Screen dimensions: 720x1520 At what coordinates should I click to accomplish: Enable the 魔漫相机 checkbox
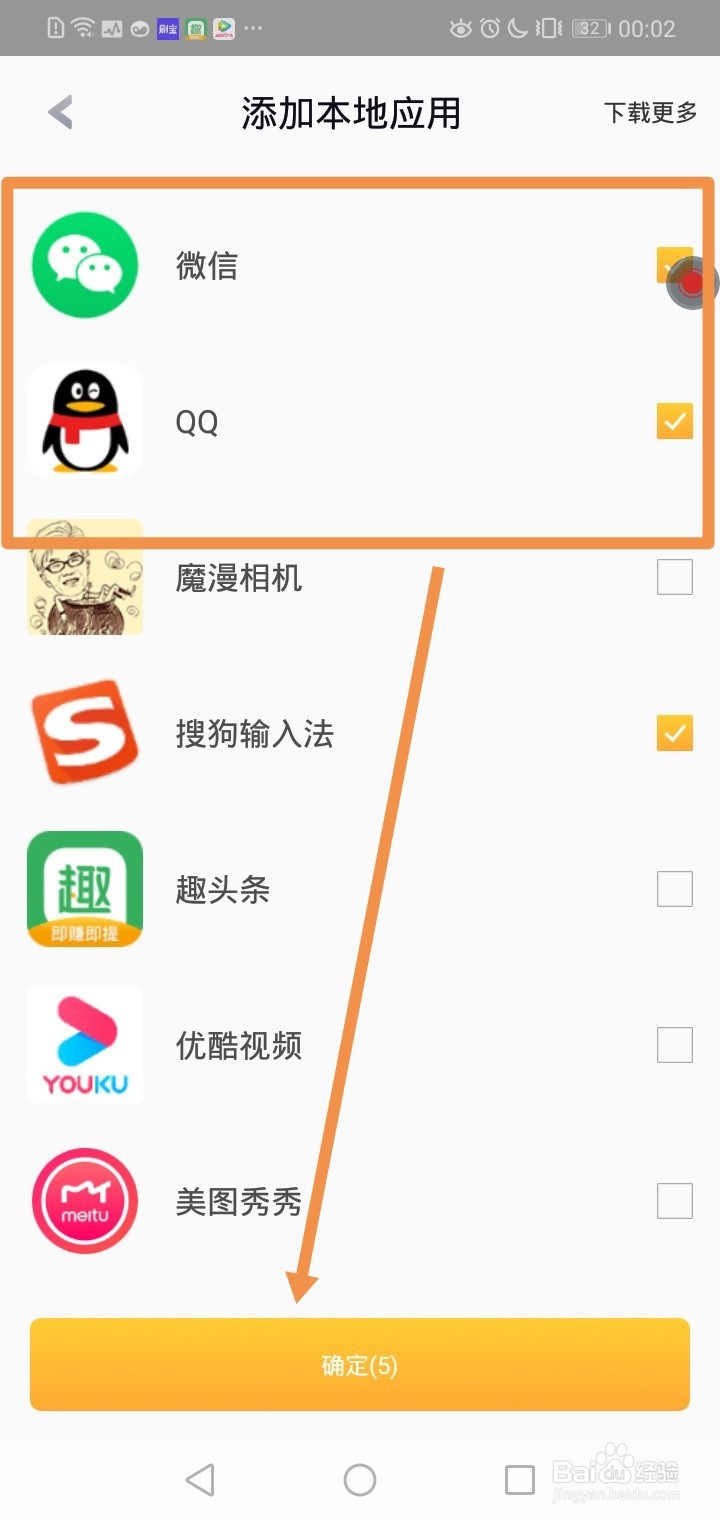click(673, 577)
